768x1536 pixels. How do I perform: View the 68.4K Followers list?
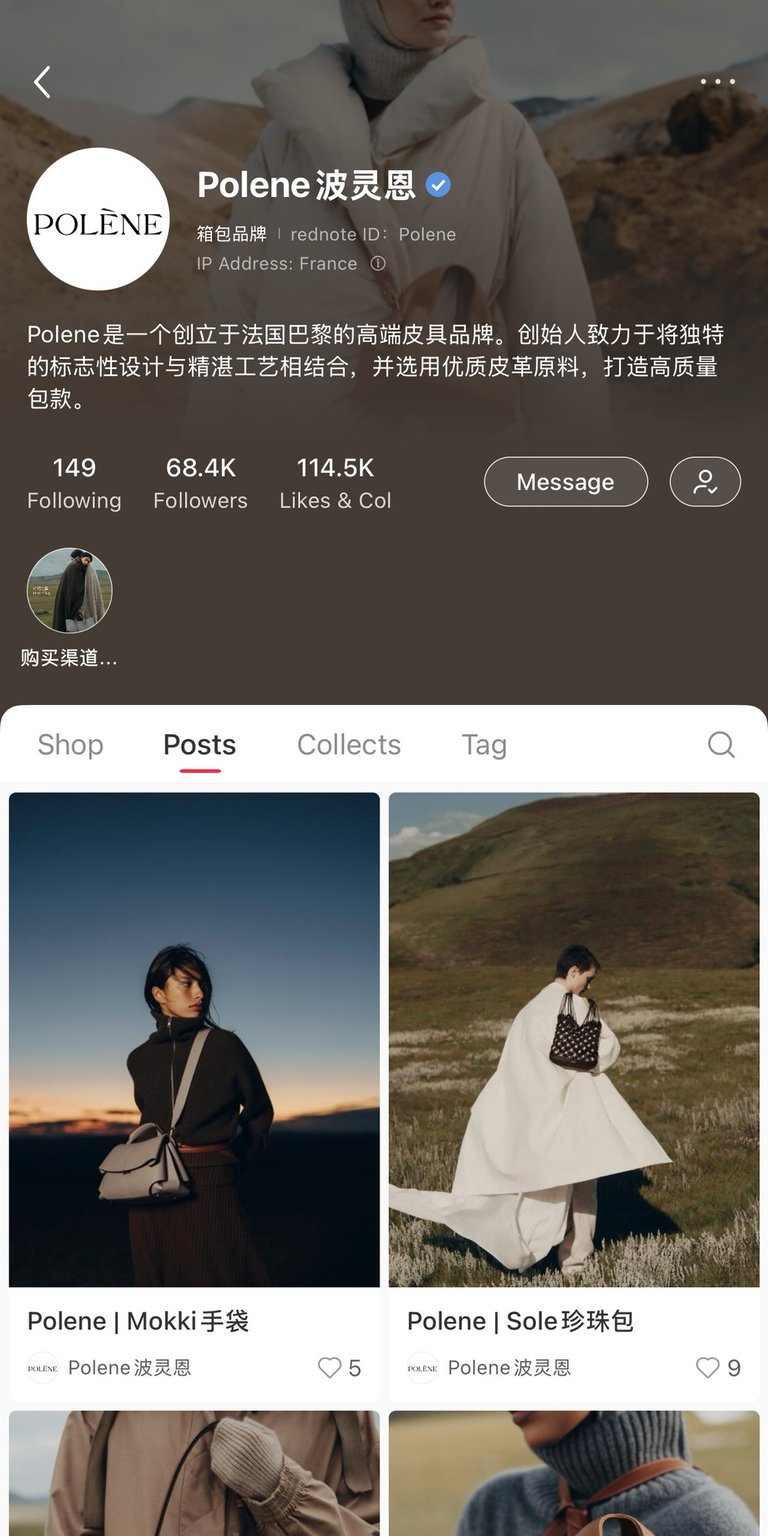200,483
